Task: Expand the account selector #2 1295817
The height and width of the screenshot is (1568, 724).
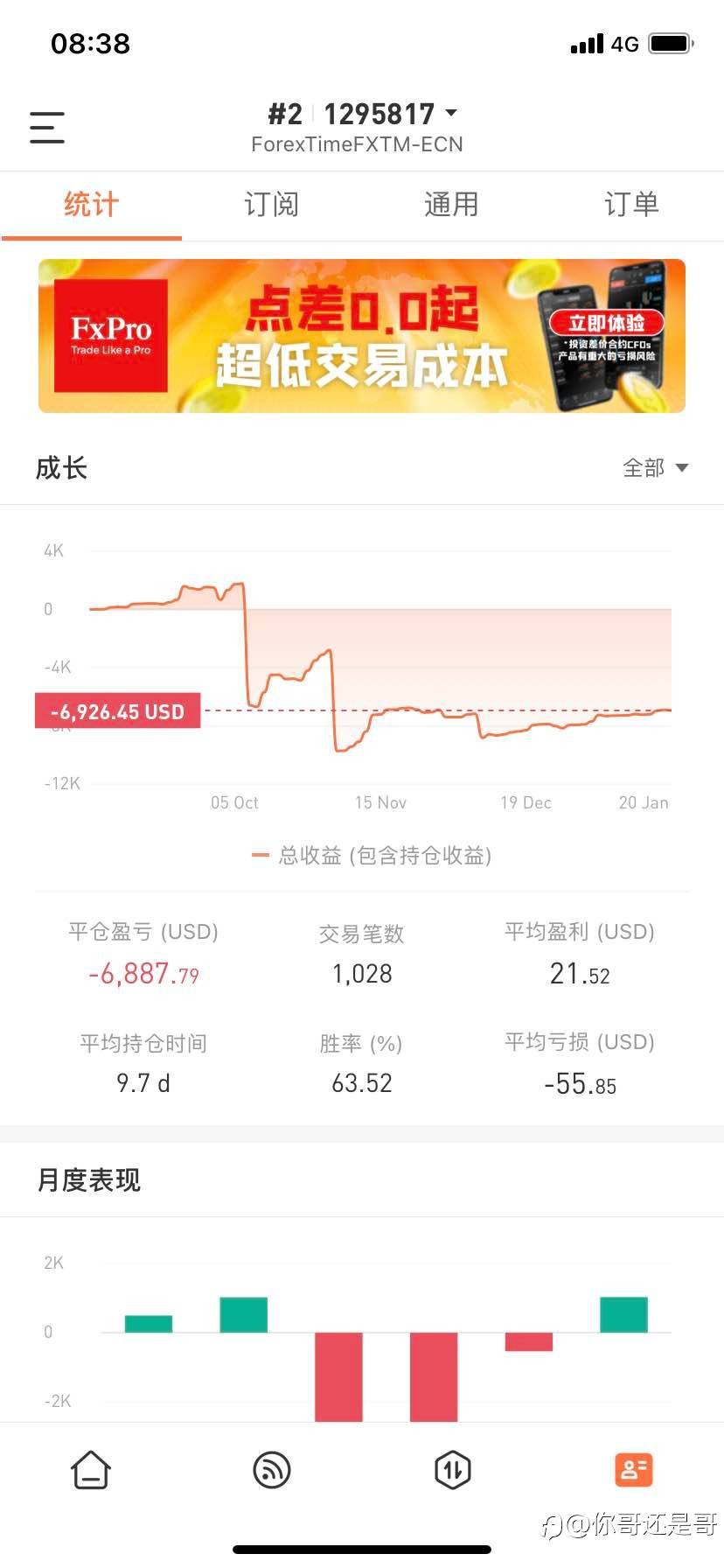Action: coord(362,115)
